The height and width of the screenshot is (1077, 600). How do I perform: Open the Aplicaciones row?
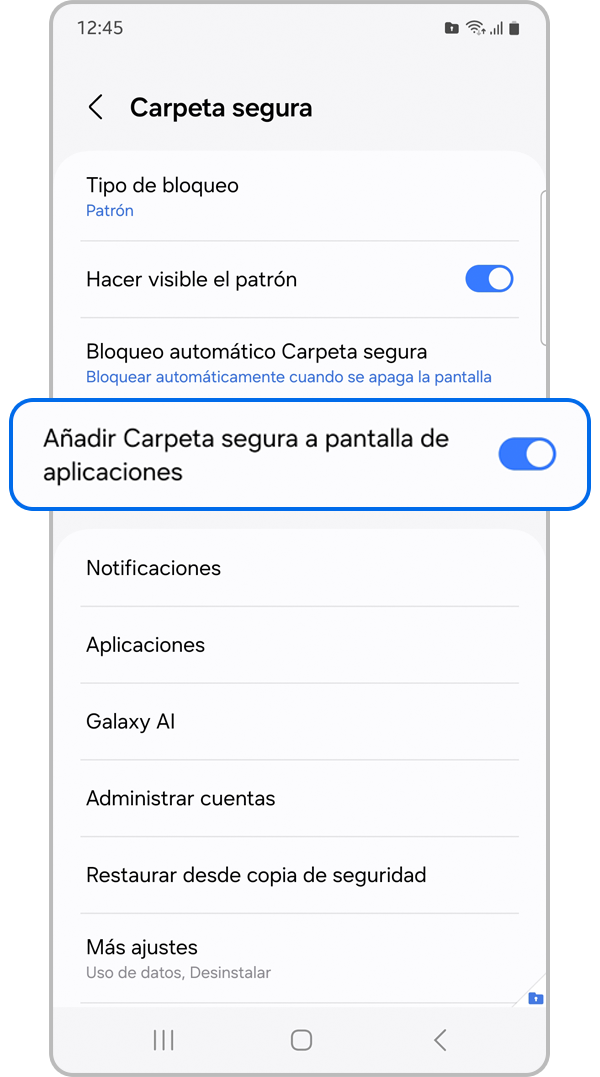(300, 645)
